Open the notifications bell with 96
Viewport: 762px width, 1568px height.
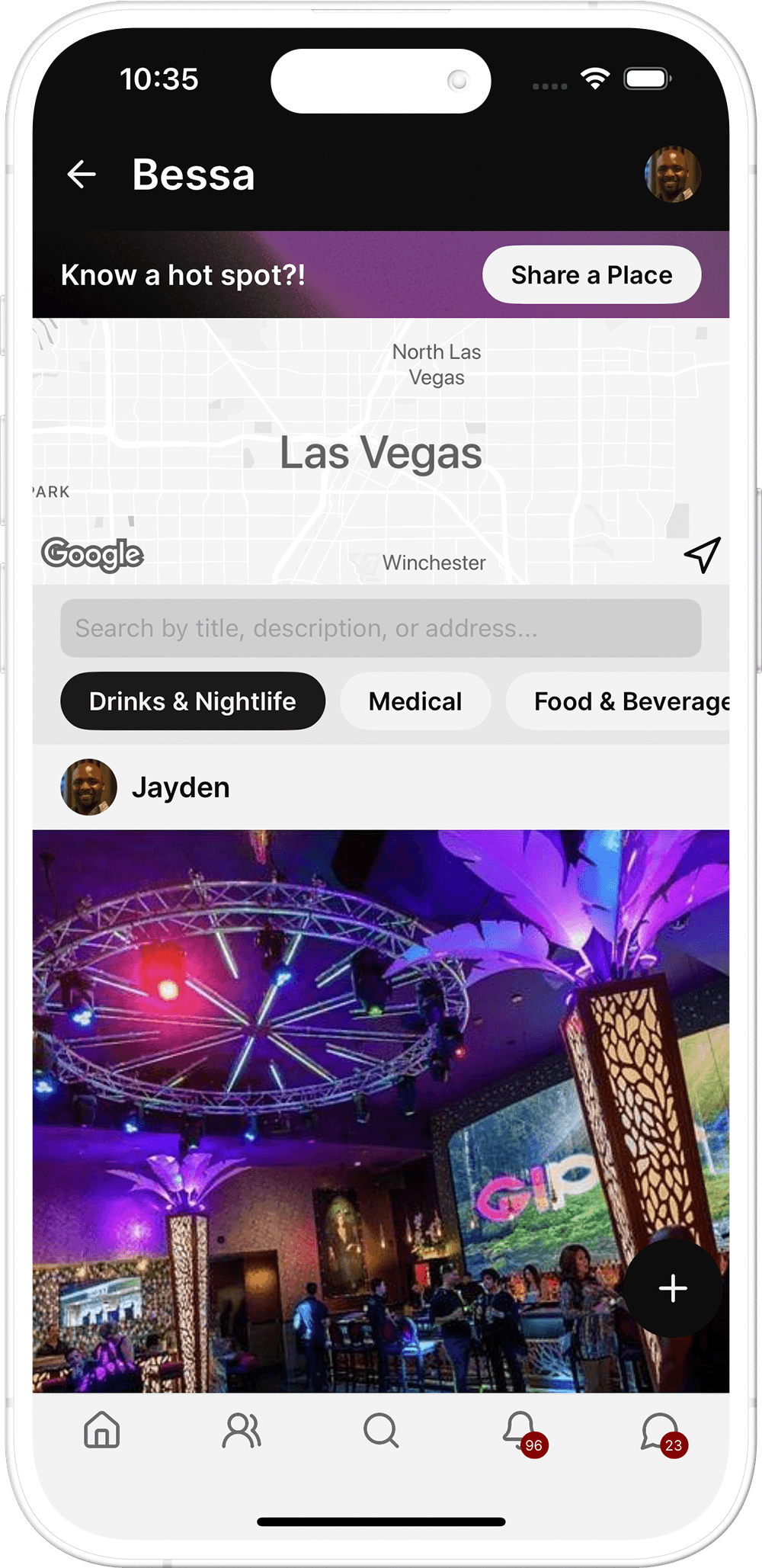(x=521, y=1430)
